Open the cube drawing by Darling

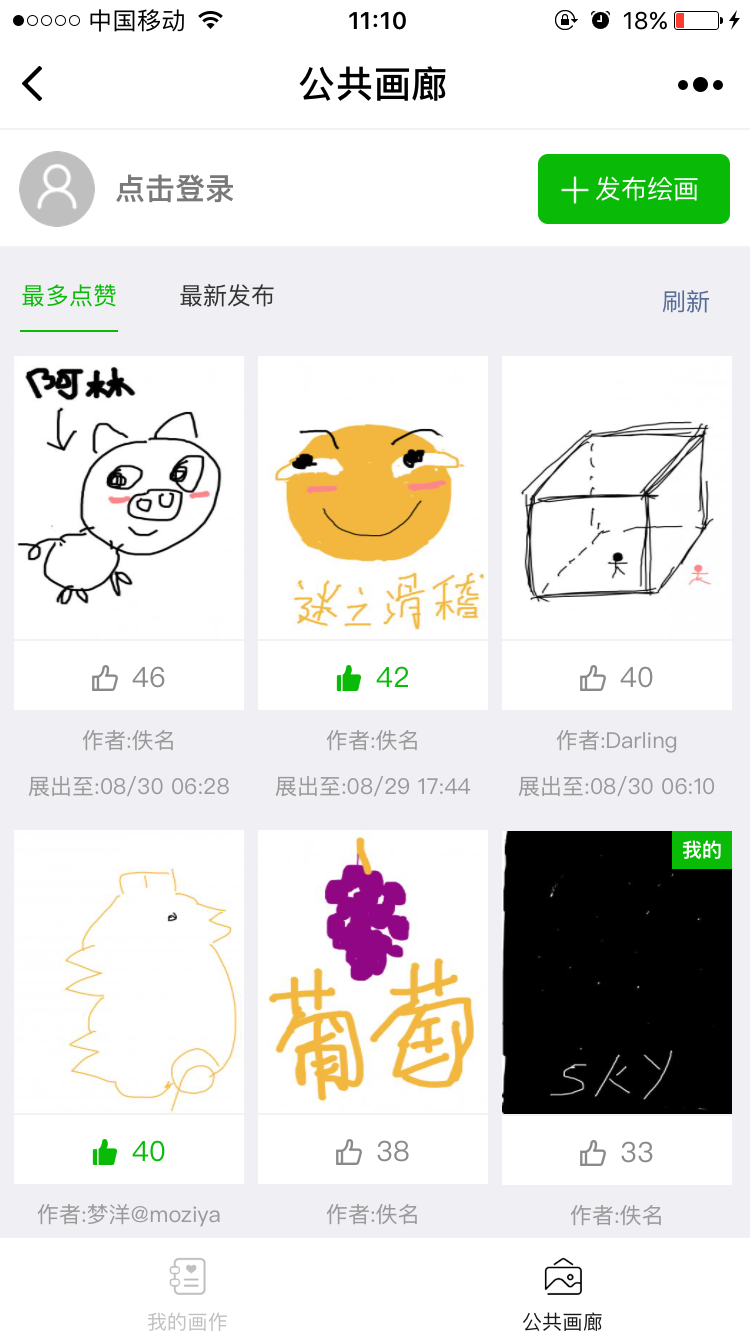click(x=617, y=497)
